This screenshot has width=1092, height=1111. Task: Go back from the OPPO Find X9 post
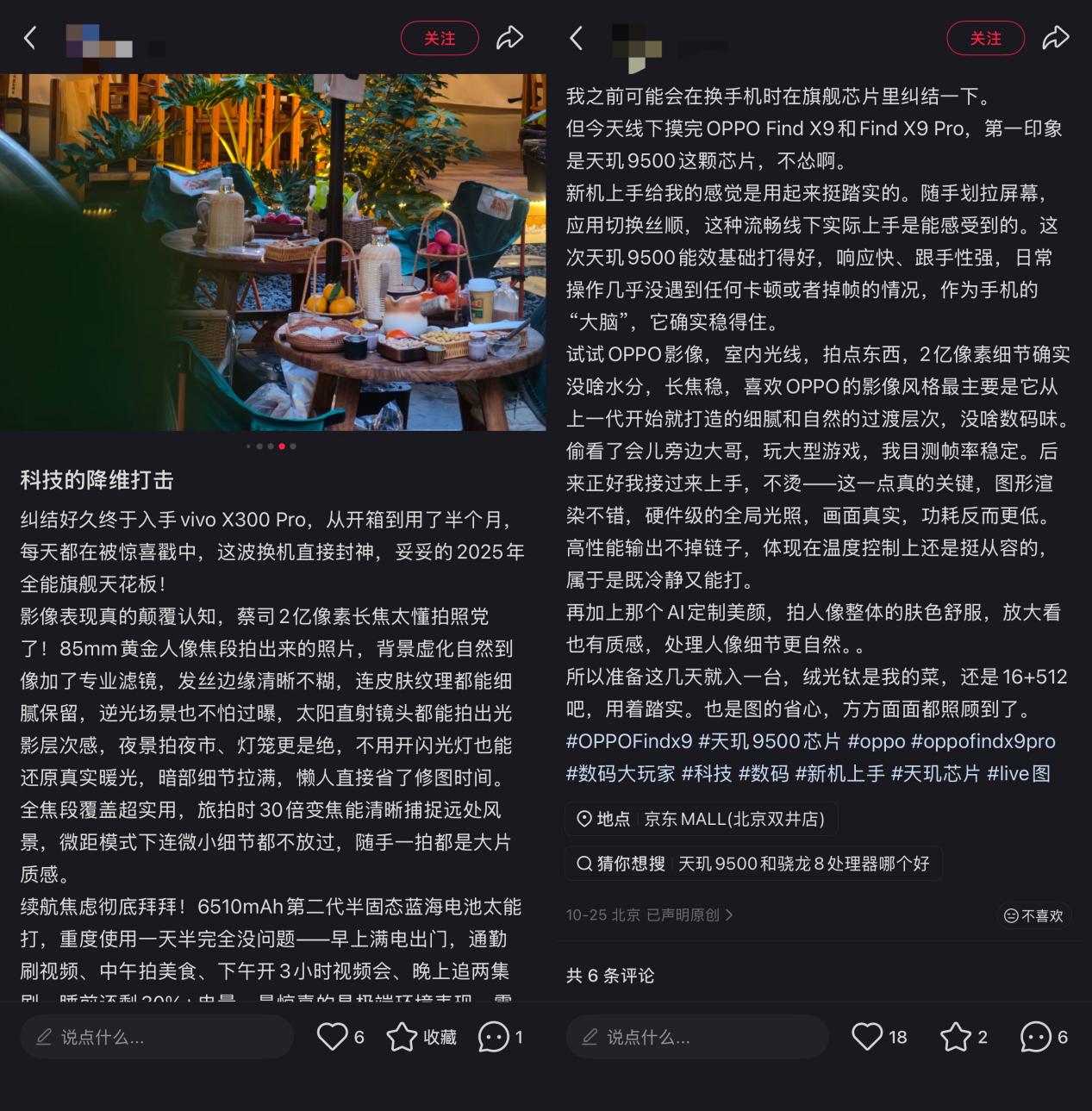(x=577, y=38)
